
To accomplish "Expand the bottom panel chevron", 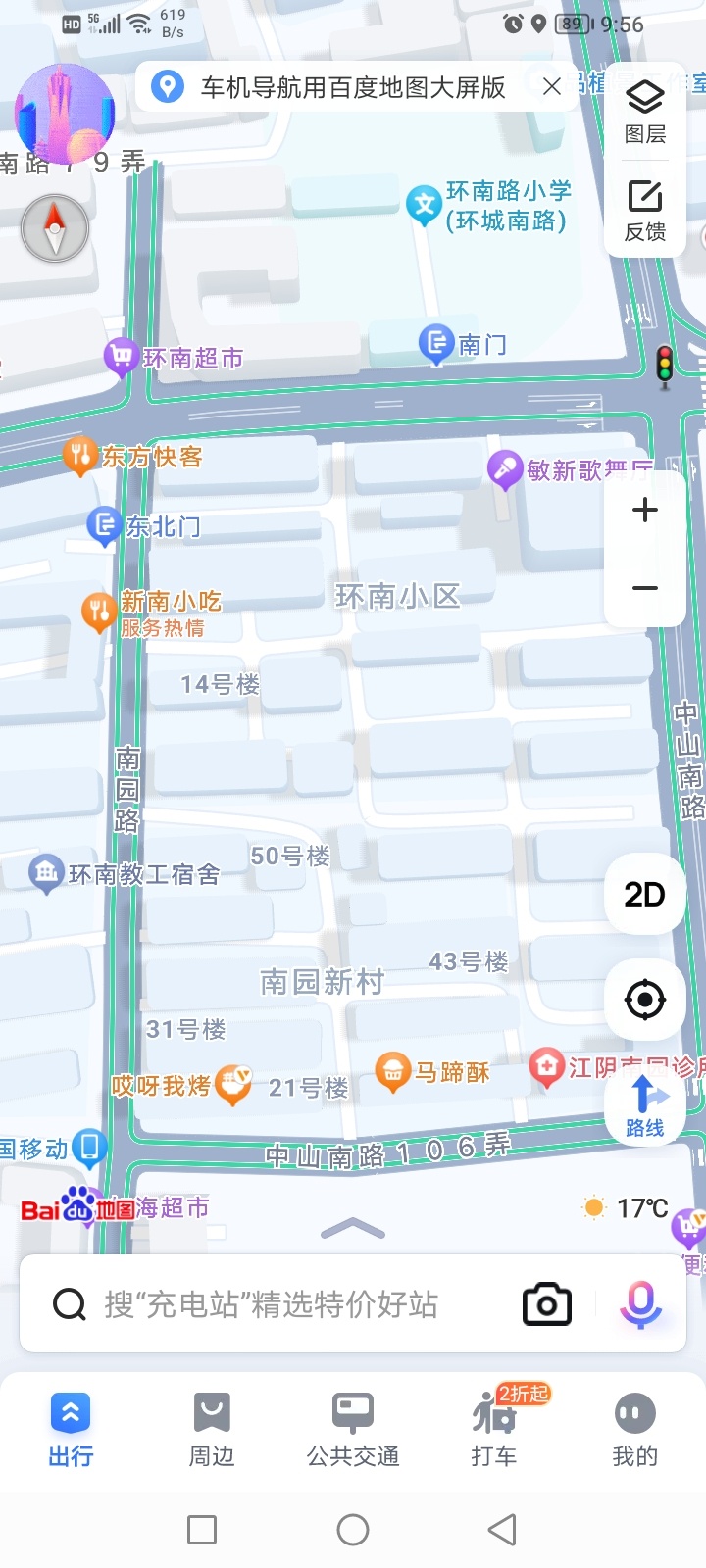I will pos(353,1228).
